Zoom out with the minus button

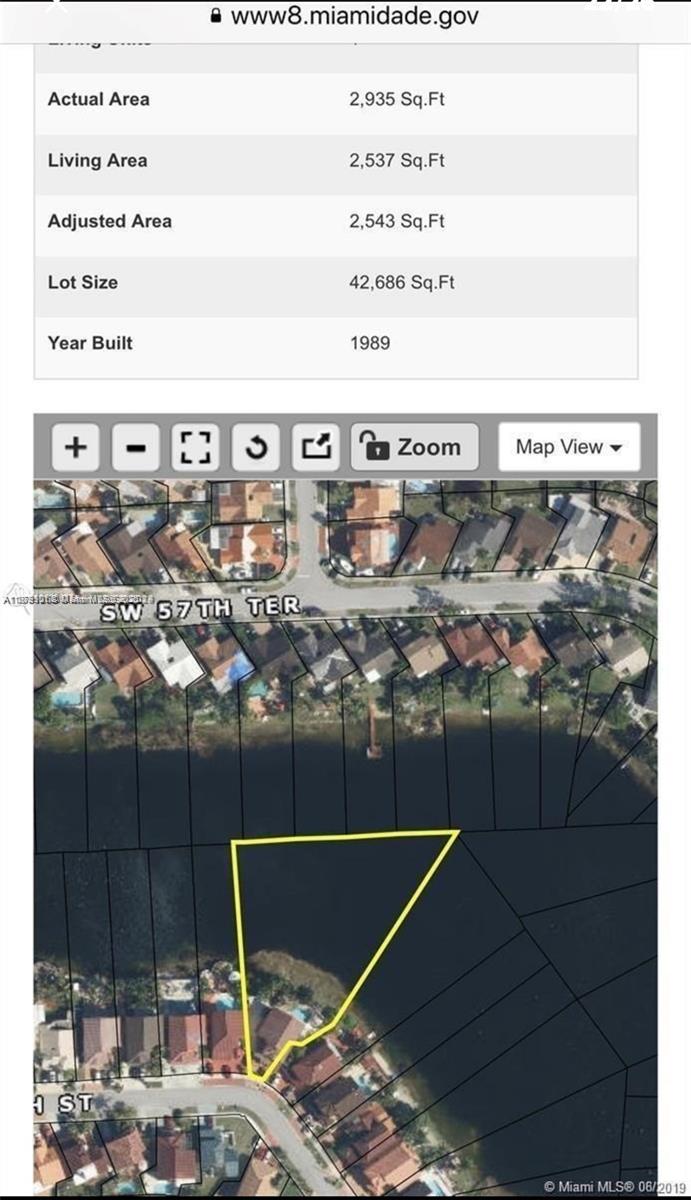click(136, 447)
